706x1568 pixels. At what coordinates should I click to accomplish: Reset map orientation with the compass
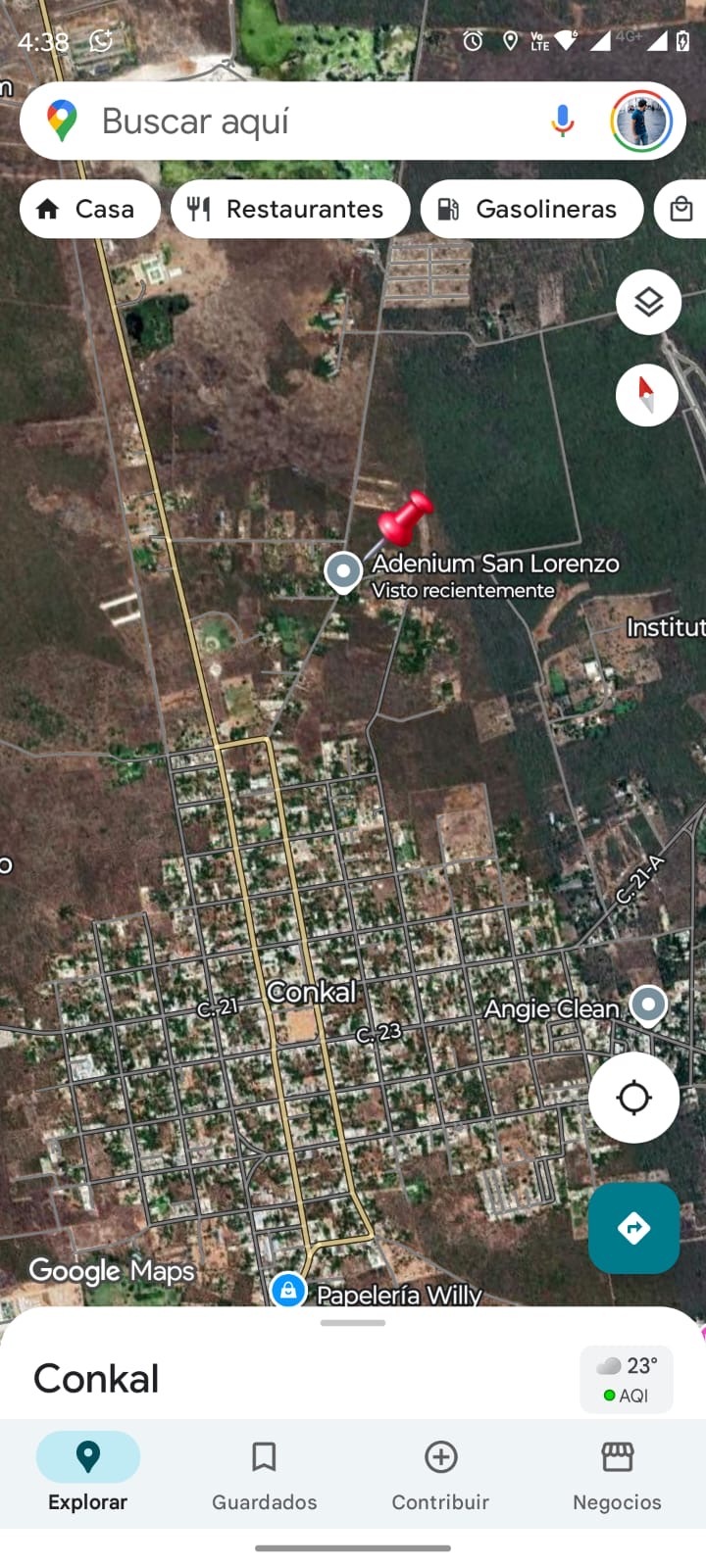pos(646,395)
